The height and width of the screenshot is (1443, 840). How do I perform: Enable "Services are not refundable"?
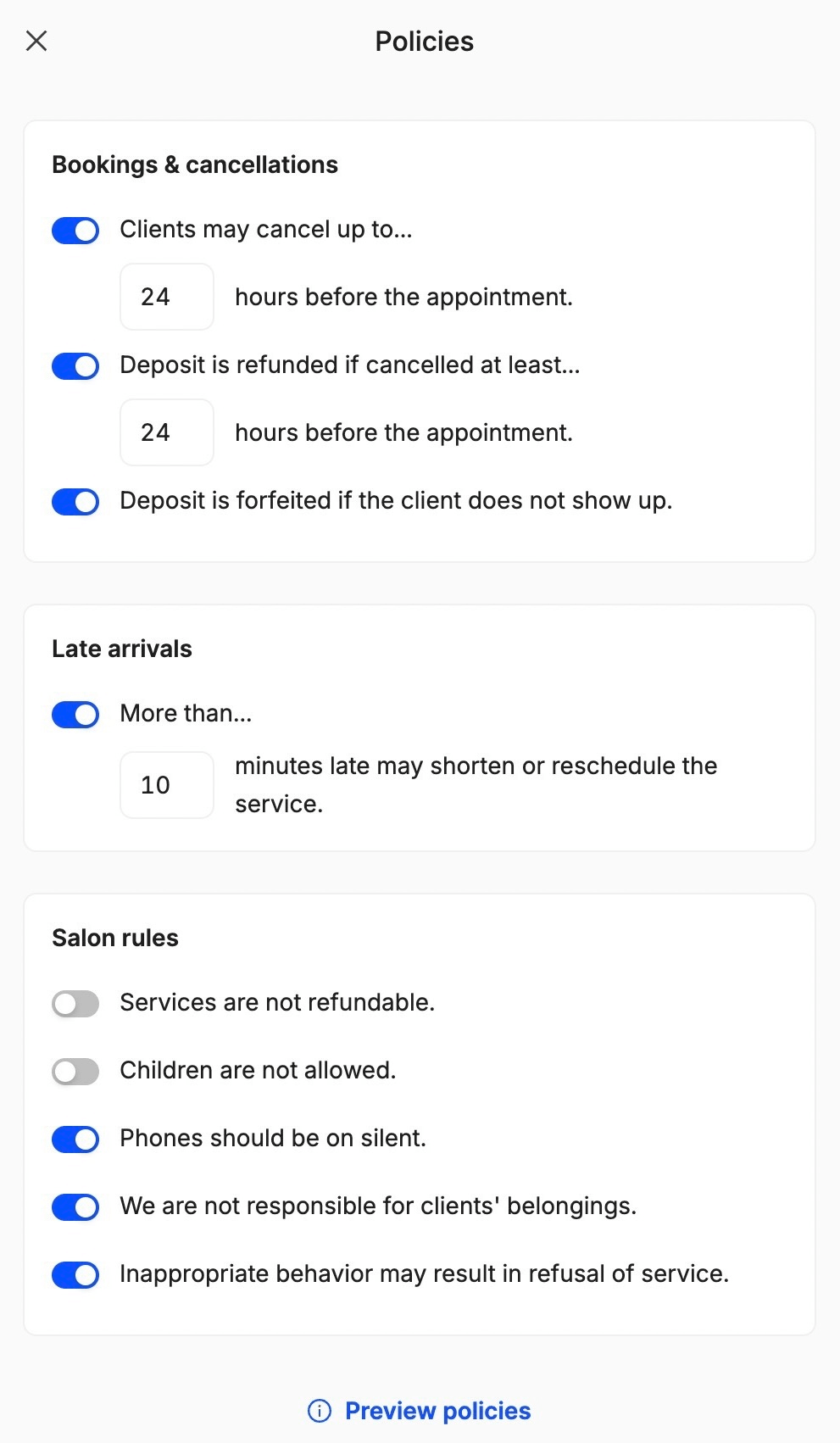75,1003
